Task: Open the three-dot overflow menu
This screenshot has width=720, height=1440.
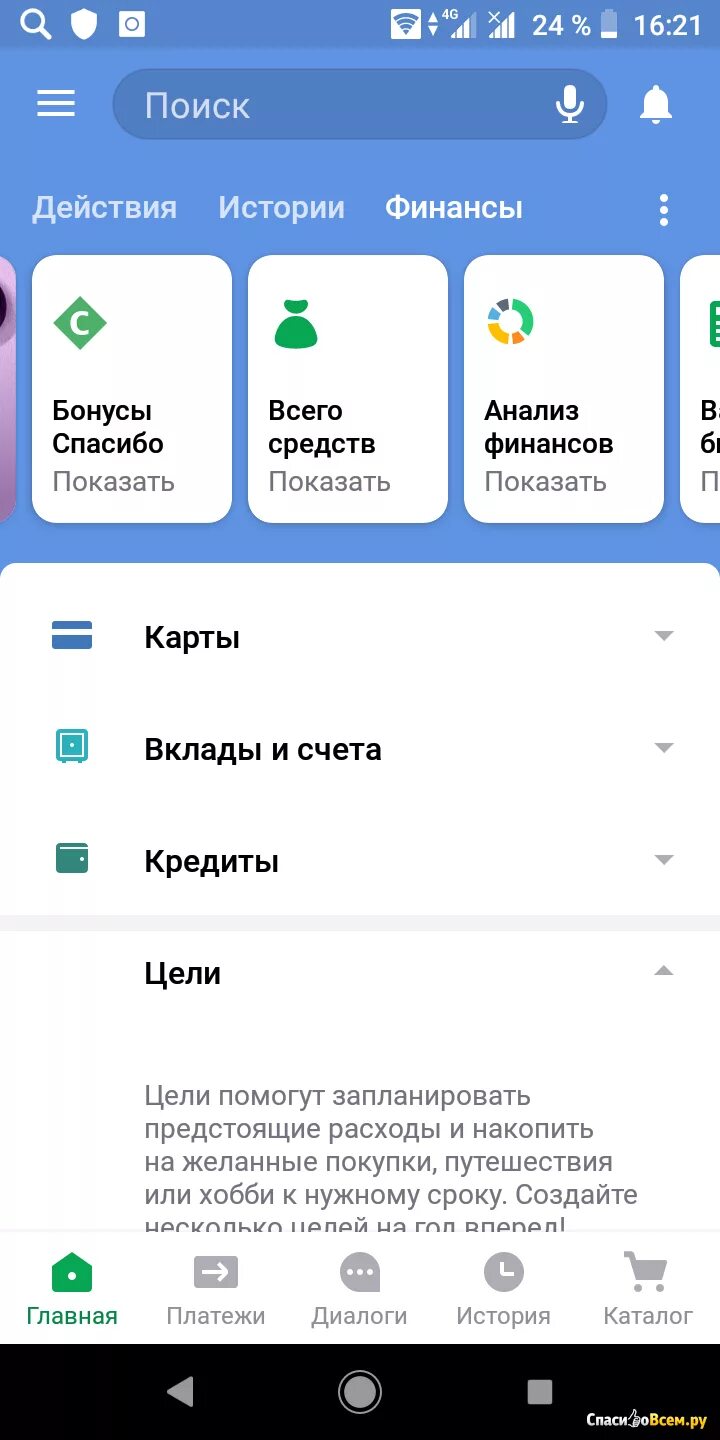Action: 663,209
